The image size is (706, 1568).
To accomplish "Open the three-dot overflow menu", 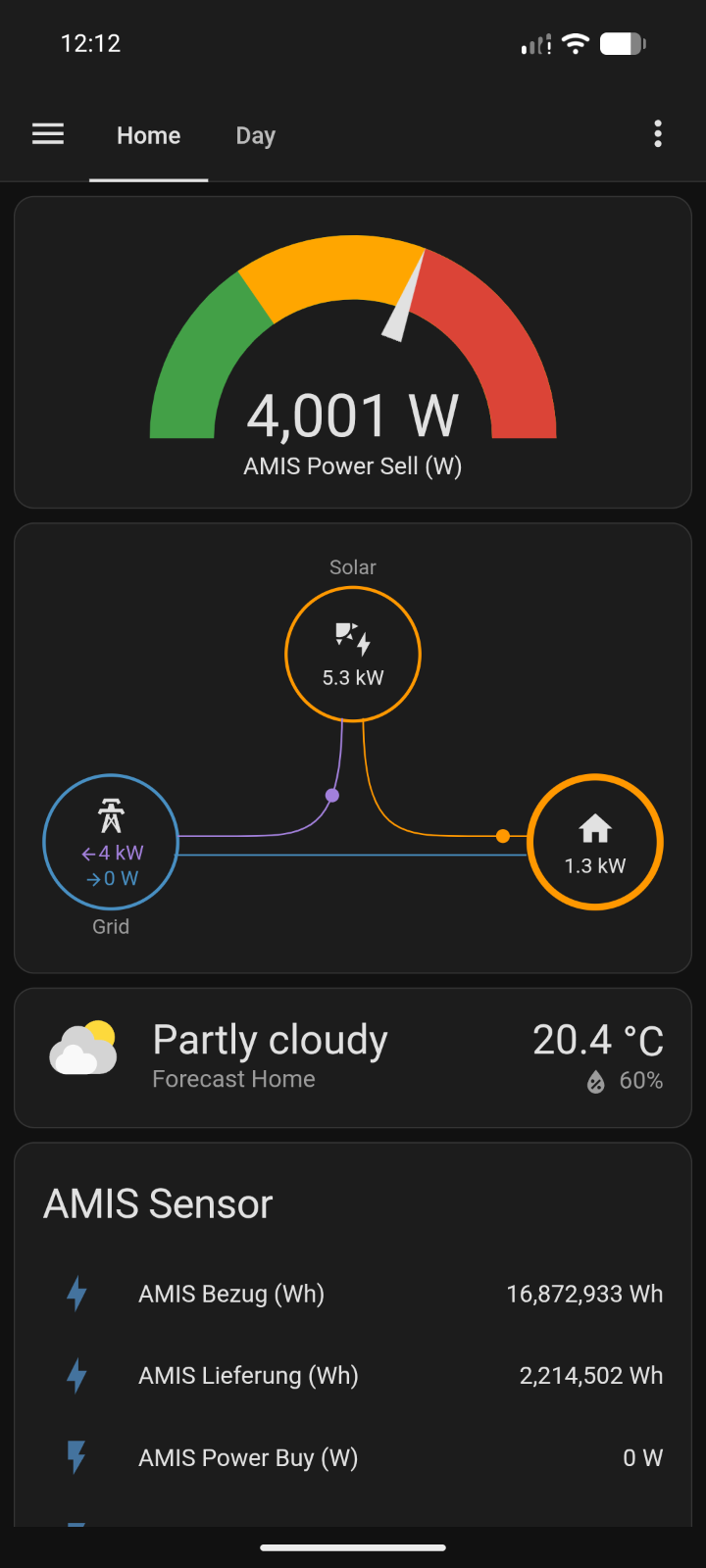I will point(658,134).
